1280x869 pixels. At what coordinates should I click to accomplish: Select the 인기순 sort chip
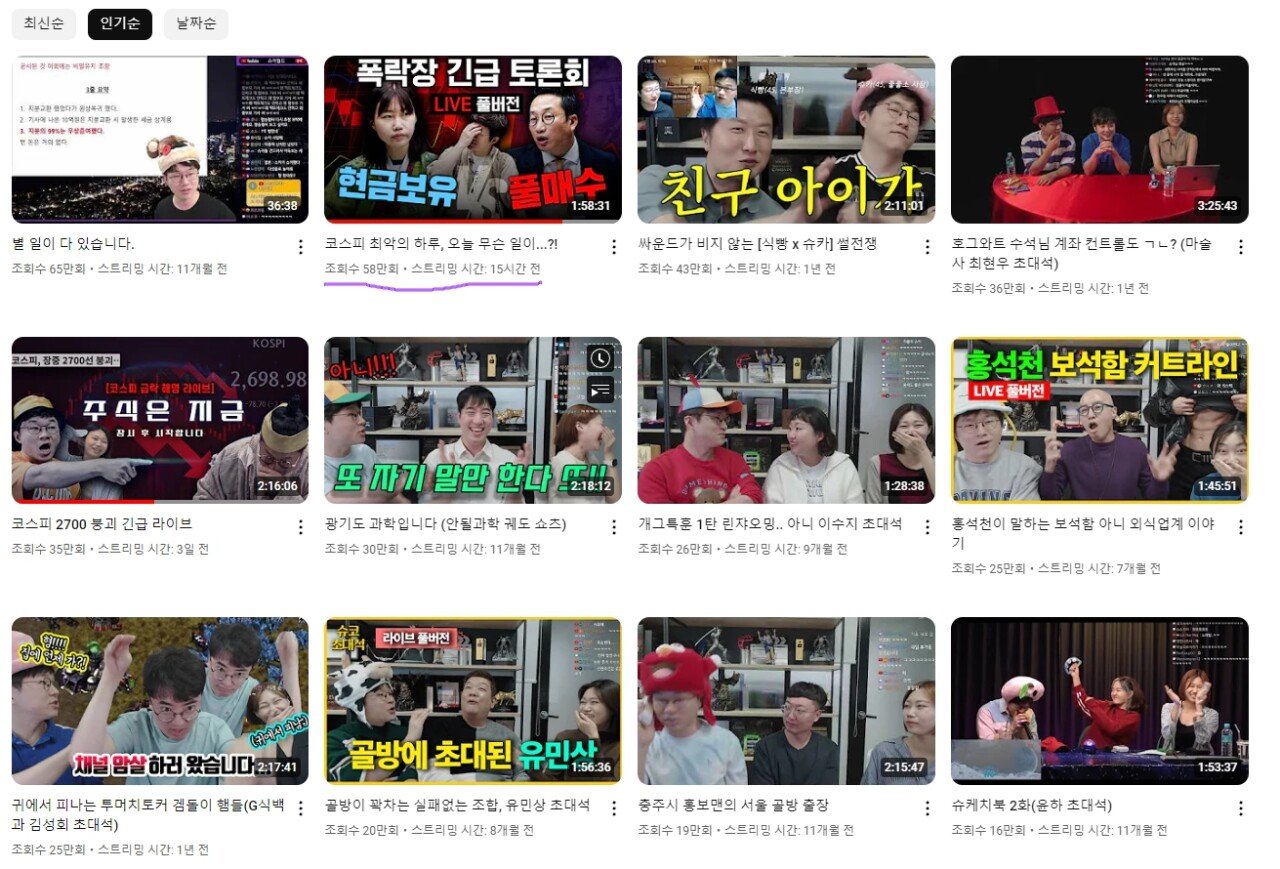point(119,24)
